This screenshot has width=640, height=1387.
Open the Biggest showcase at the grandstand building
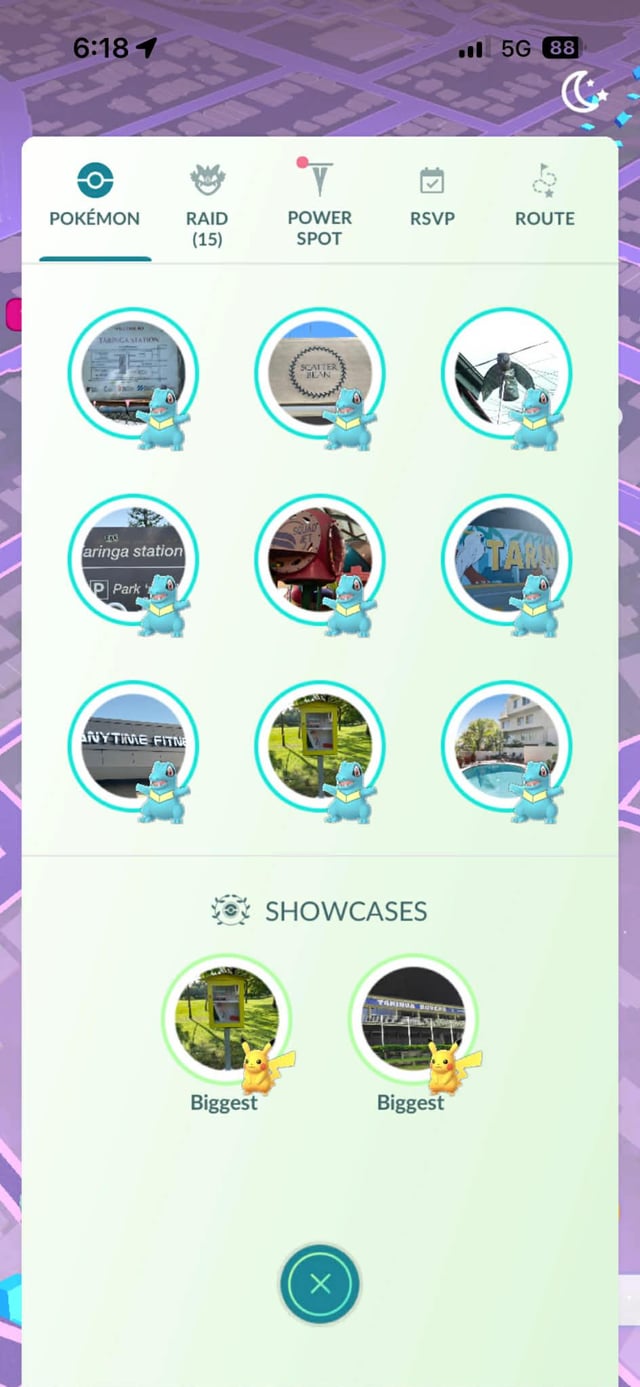coord(413,1018)
